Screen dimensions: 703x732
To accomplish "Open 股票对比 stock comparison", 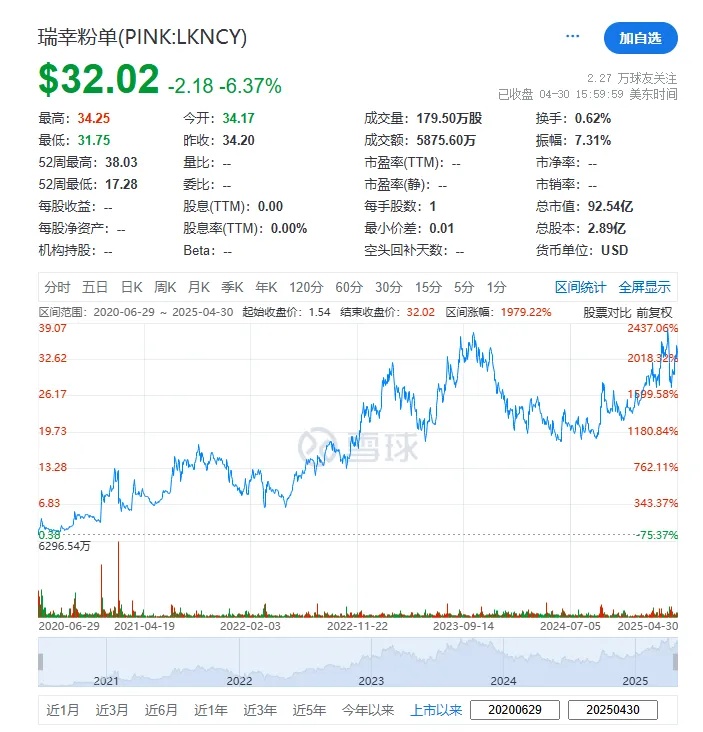I will [x=608, y=312].
